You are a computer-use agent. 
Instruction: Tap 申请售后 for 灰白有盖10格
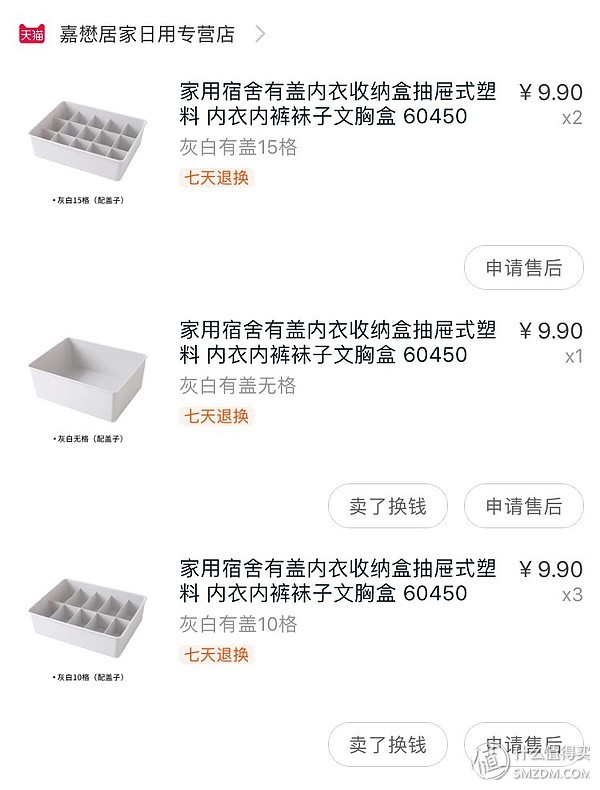pyautogui.click(x=523, y=745)
